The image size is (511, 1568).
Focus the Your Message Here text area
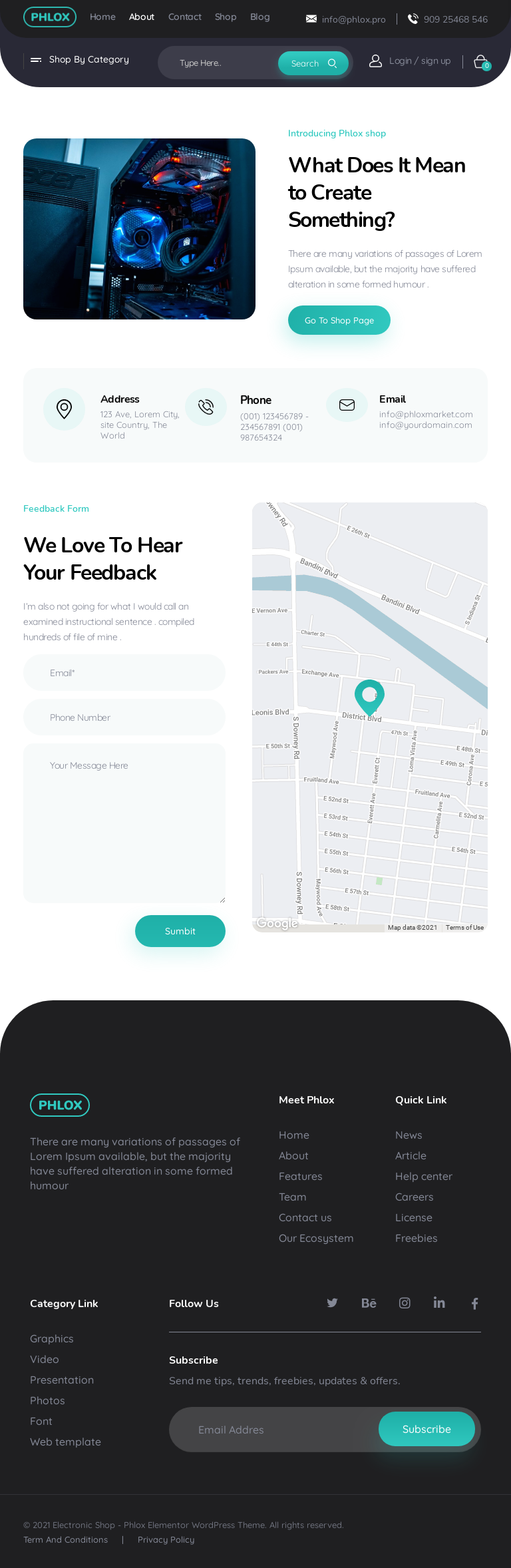[x=124, y=823]
